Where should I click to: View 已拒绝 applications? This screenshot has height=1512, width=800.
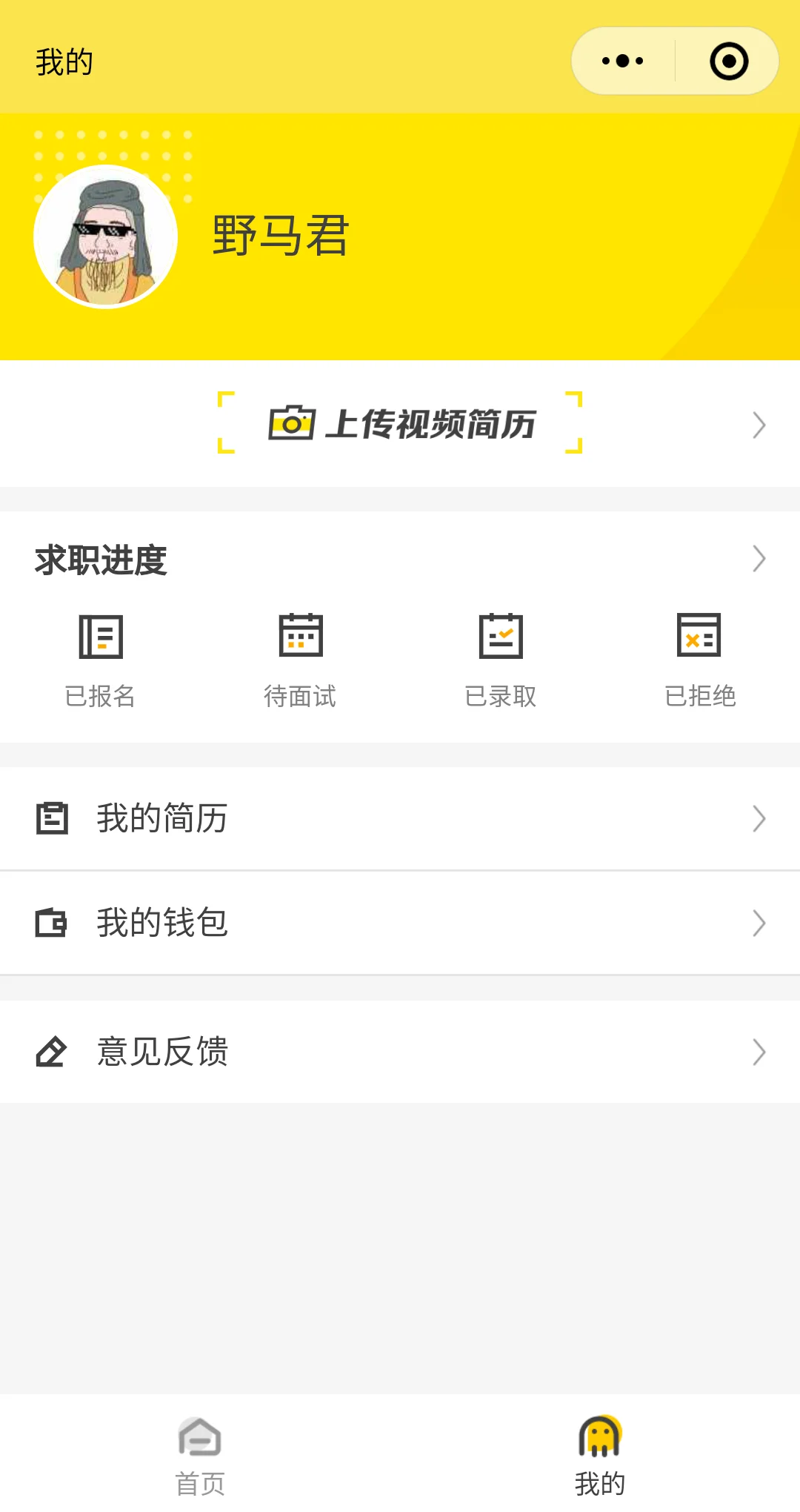pyautogui.click(x=699, y=660)
